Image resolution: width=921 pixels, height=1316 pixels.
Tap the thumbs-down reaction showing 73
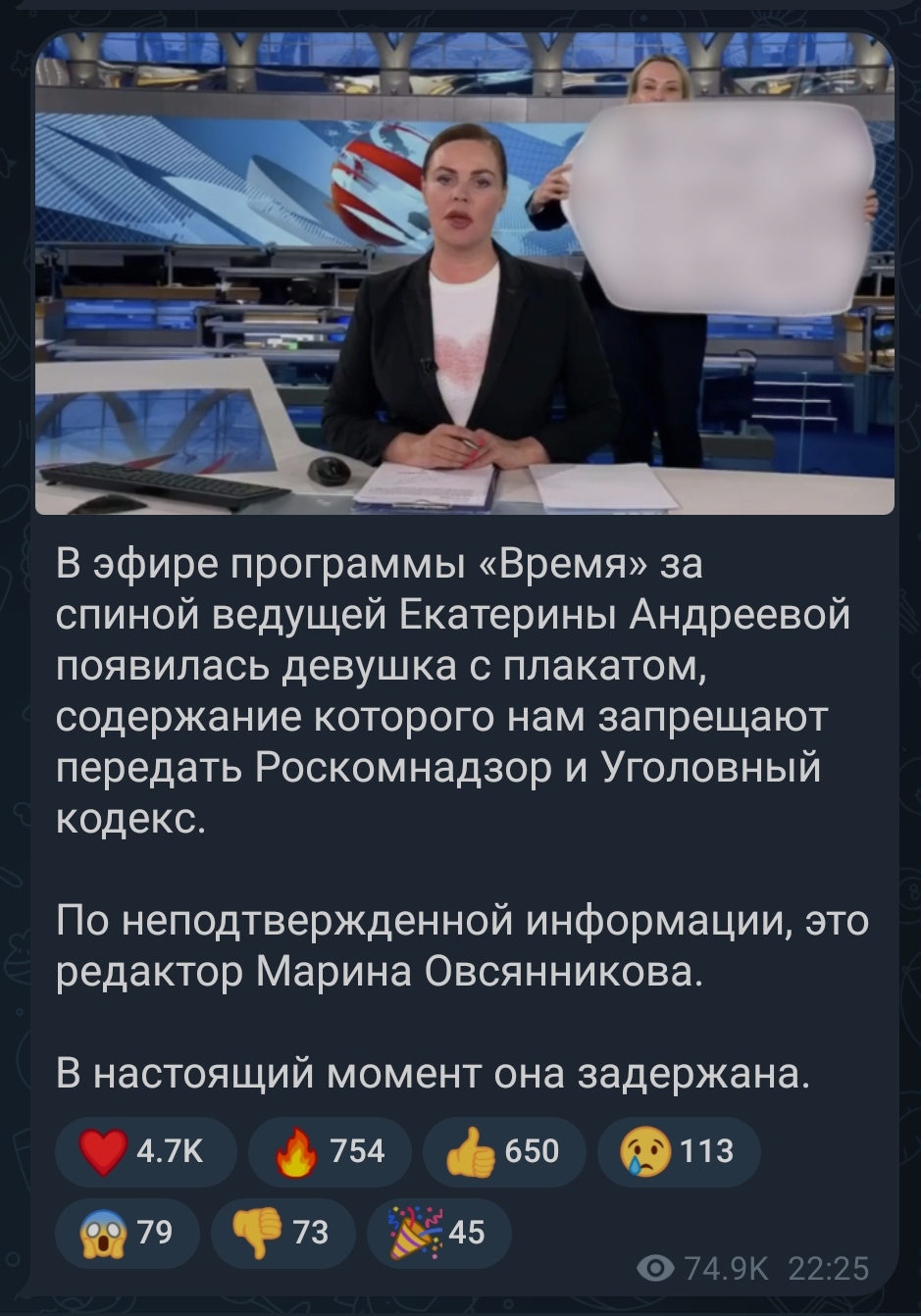[283, 1232]
